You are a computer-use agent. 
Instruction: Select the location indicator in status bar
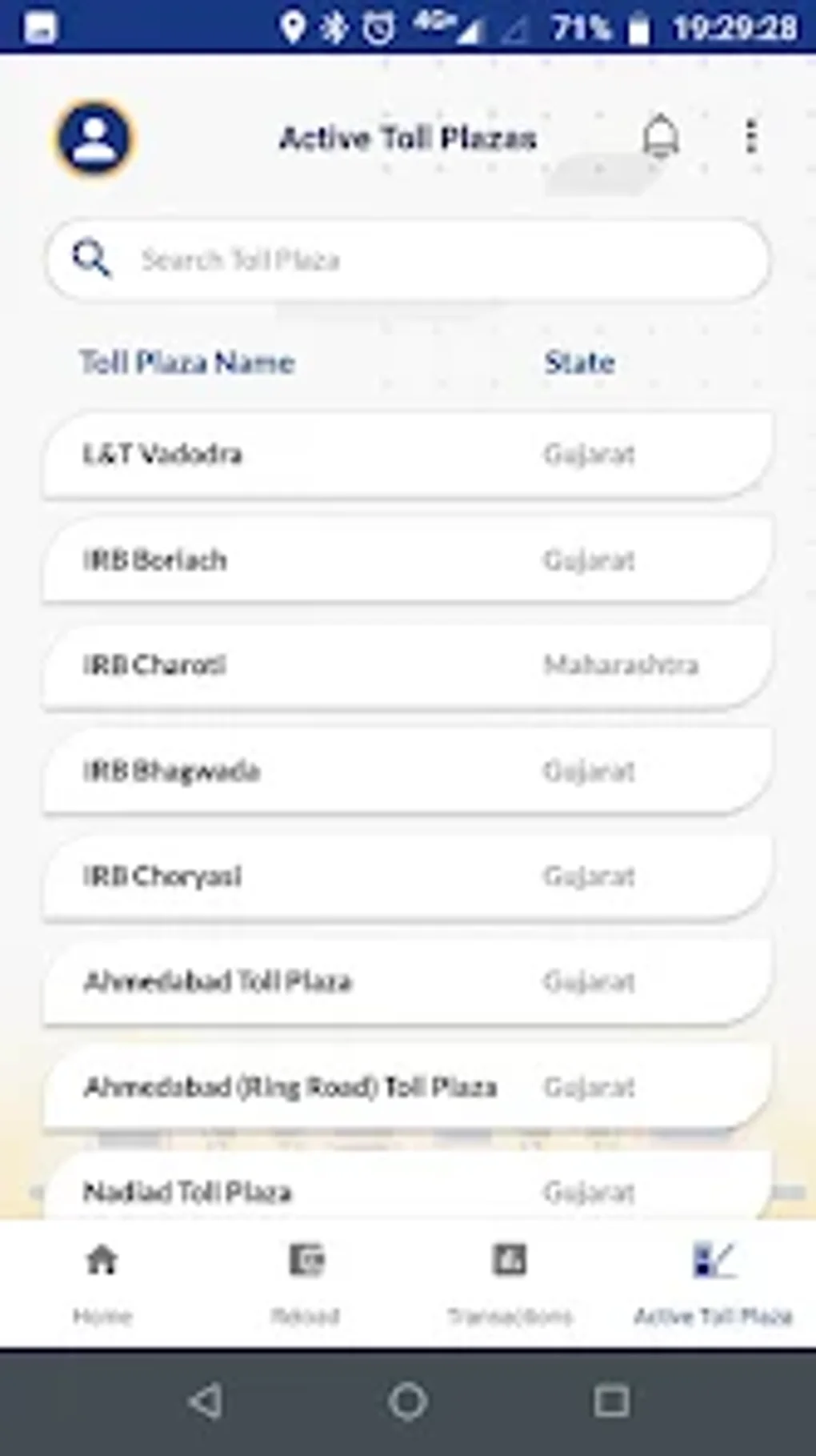[291, 26]
